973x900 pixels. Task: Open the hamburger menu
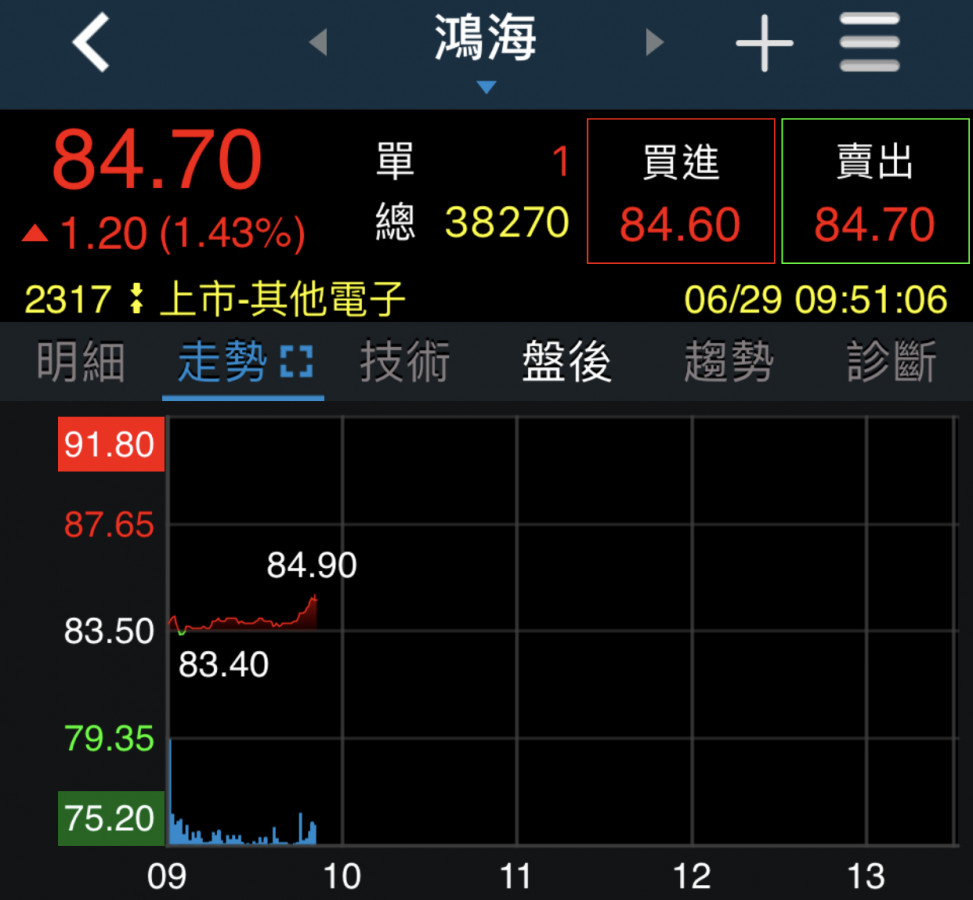point(870,42)
